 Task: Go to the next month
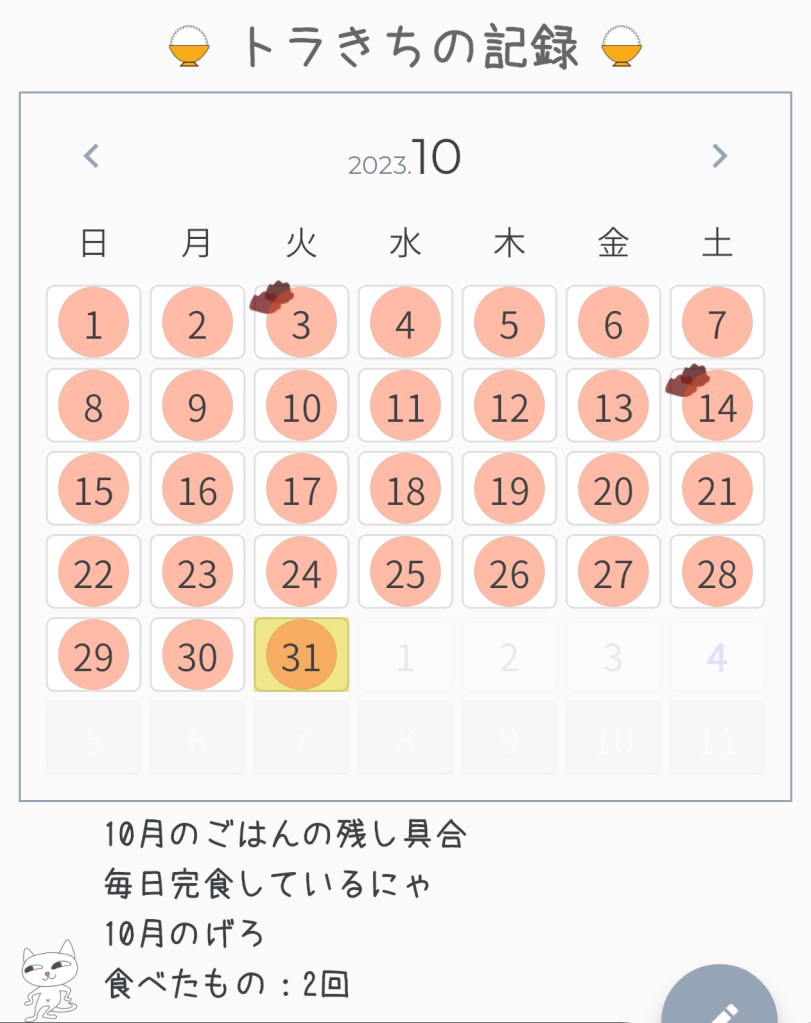(719, 156)
